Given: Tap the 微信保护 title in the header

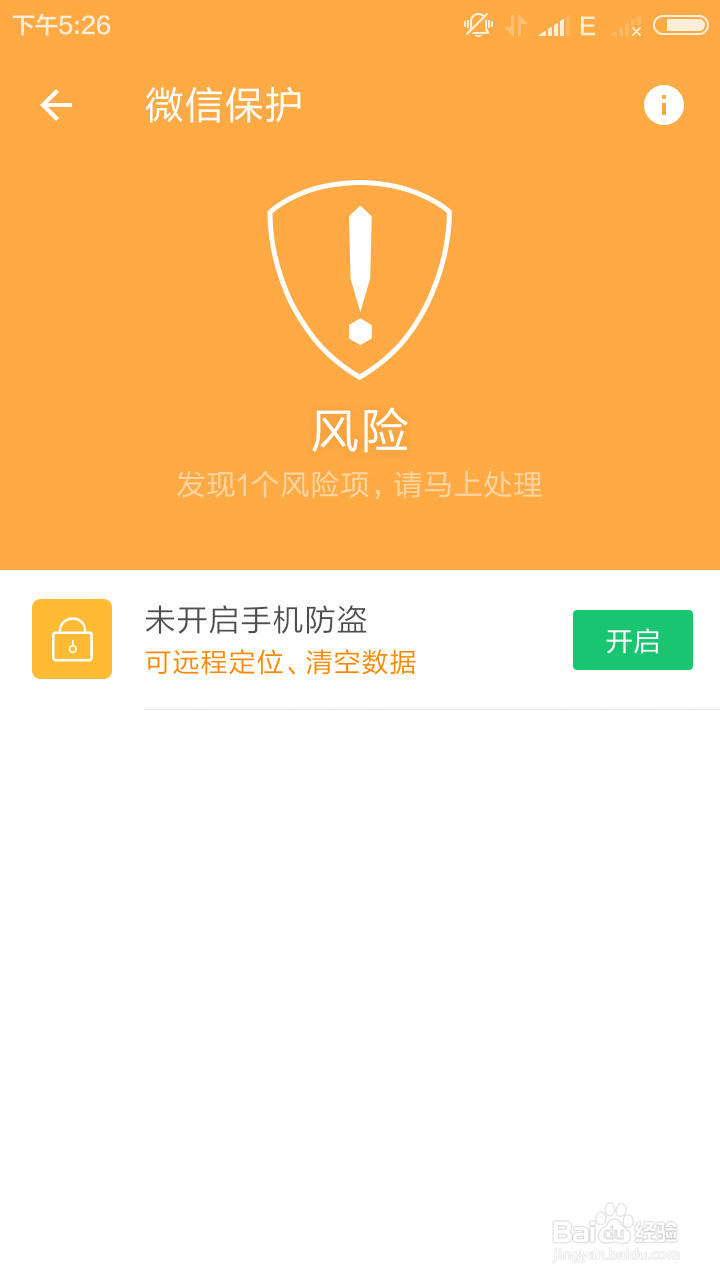Looking at the screenshot, I should pos(222,103).
